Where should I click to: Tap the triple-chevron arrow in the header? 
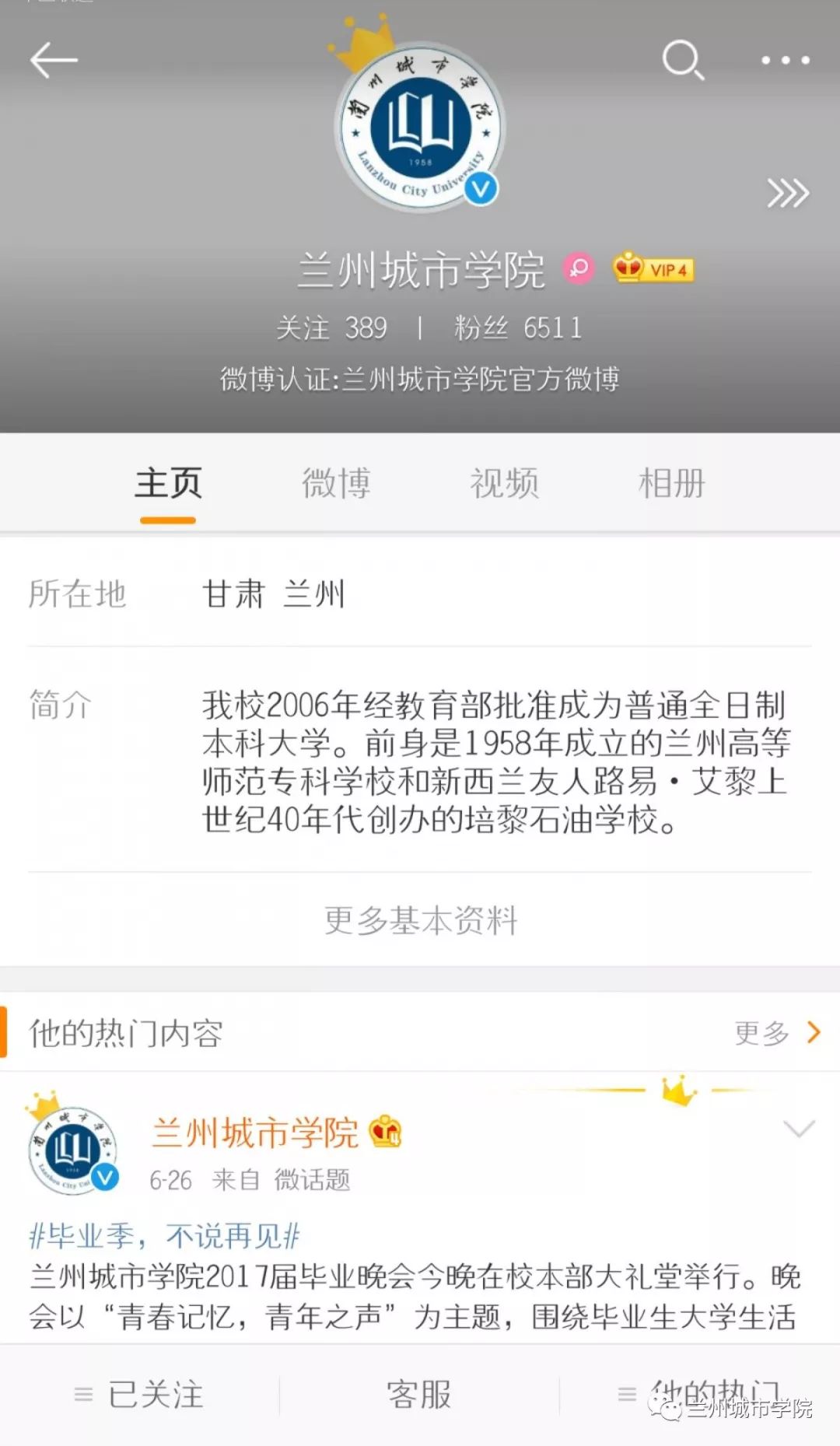pyautogui.click(x=788, y=193)
